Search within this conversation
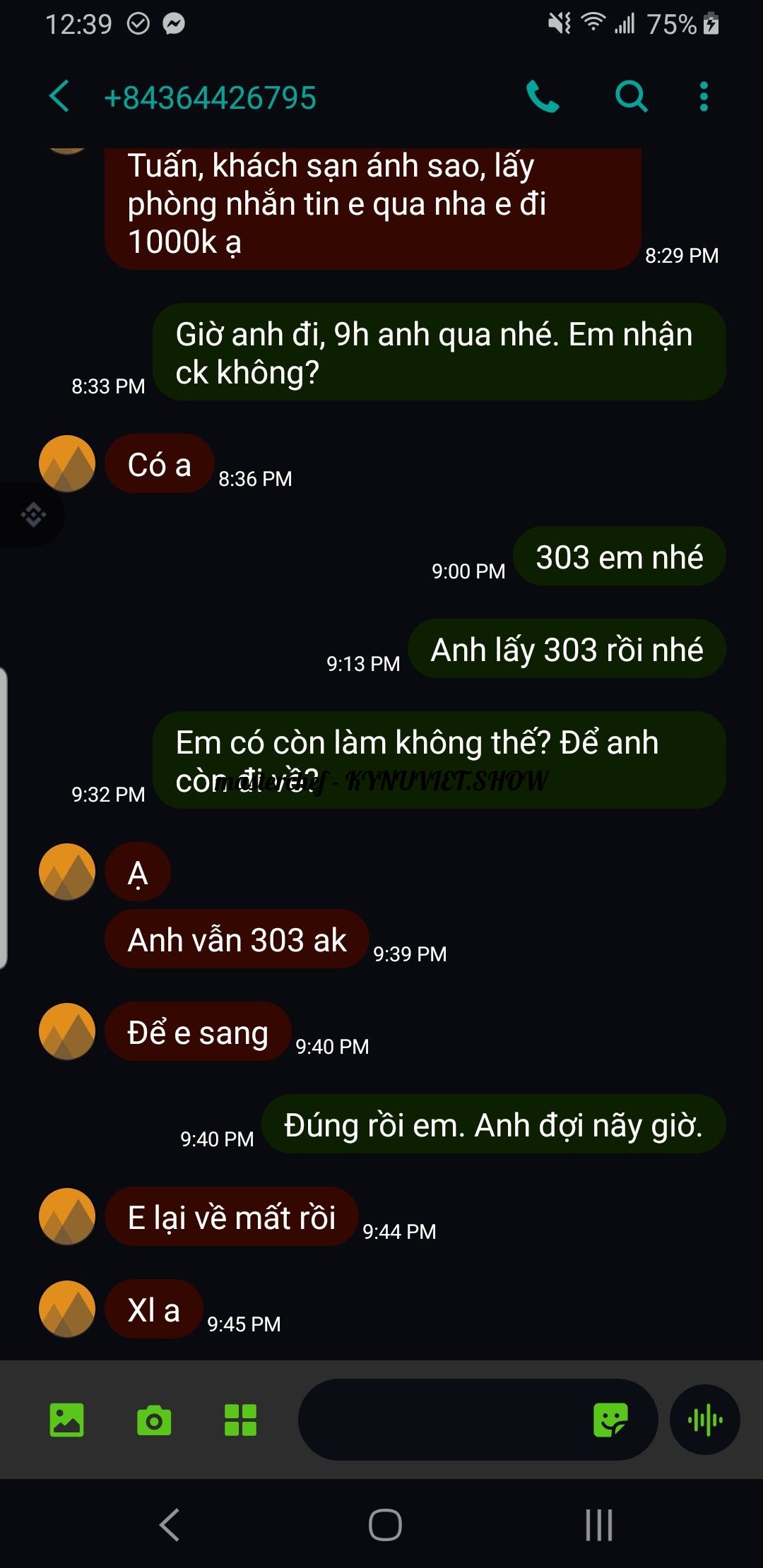Viewport: 763px width, 1568px height. coord(631,97)
